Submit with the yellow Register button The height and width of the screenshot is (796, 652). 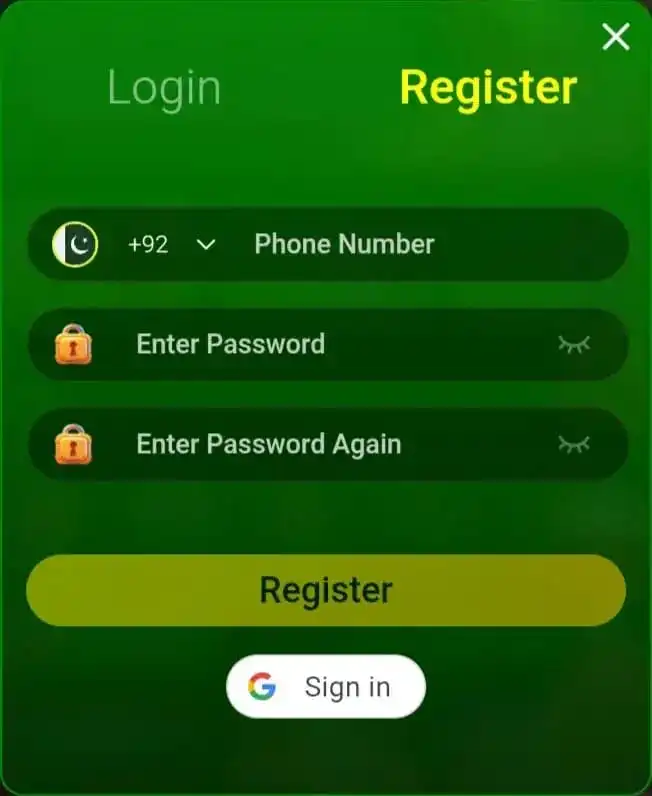[326, 590]
